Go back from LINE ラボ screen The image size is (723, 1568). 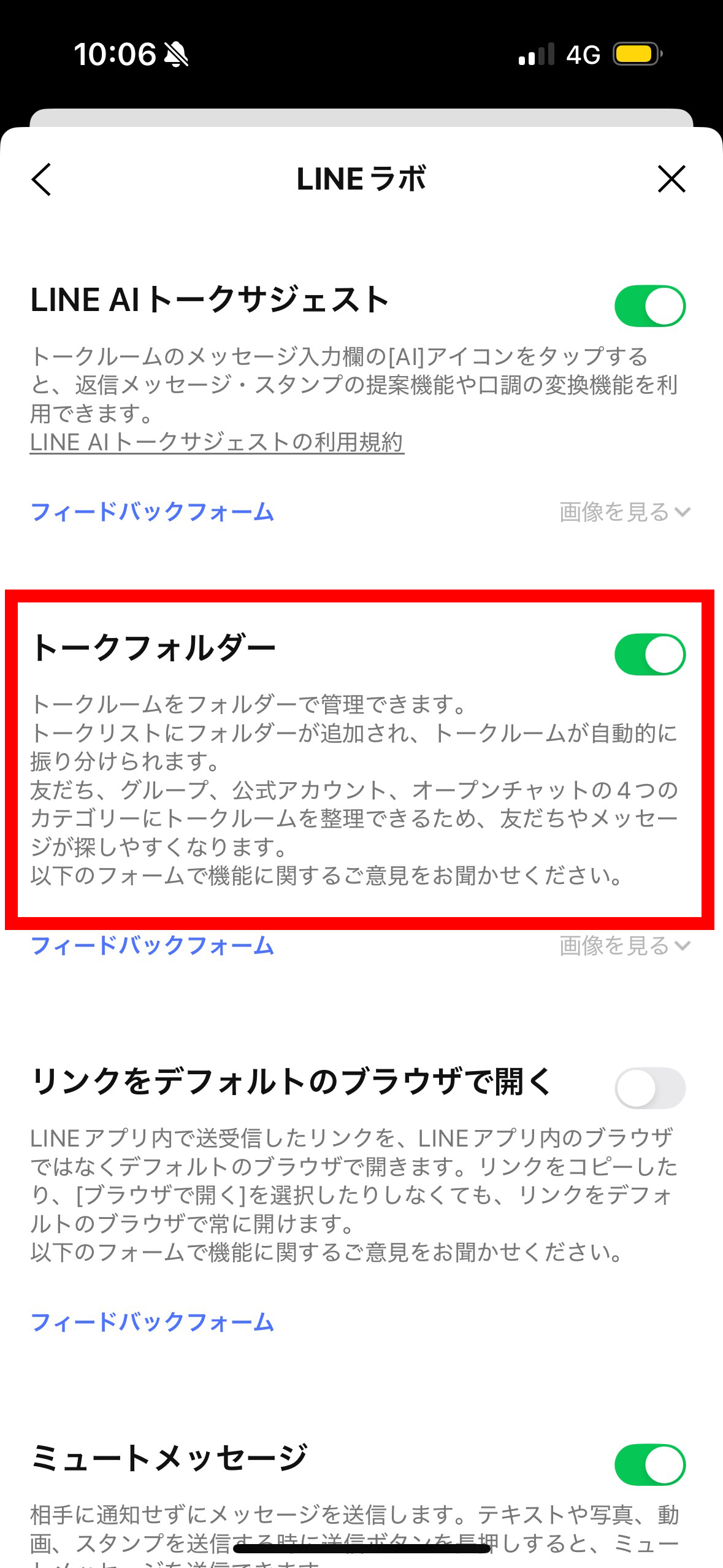tap(42, 179)
